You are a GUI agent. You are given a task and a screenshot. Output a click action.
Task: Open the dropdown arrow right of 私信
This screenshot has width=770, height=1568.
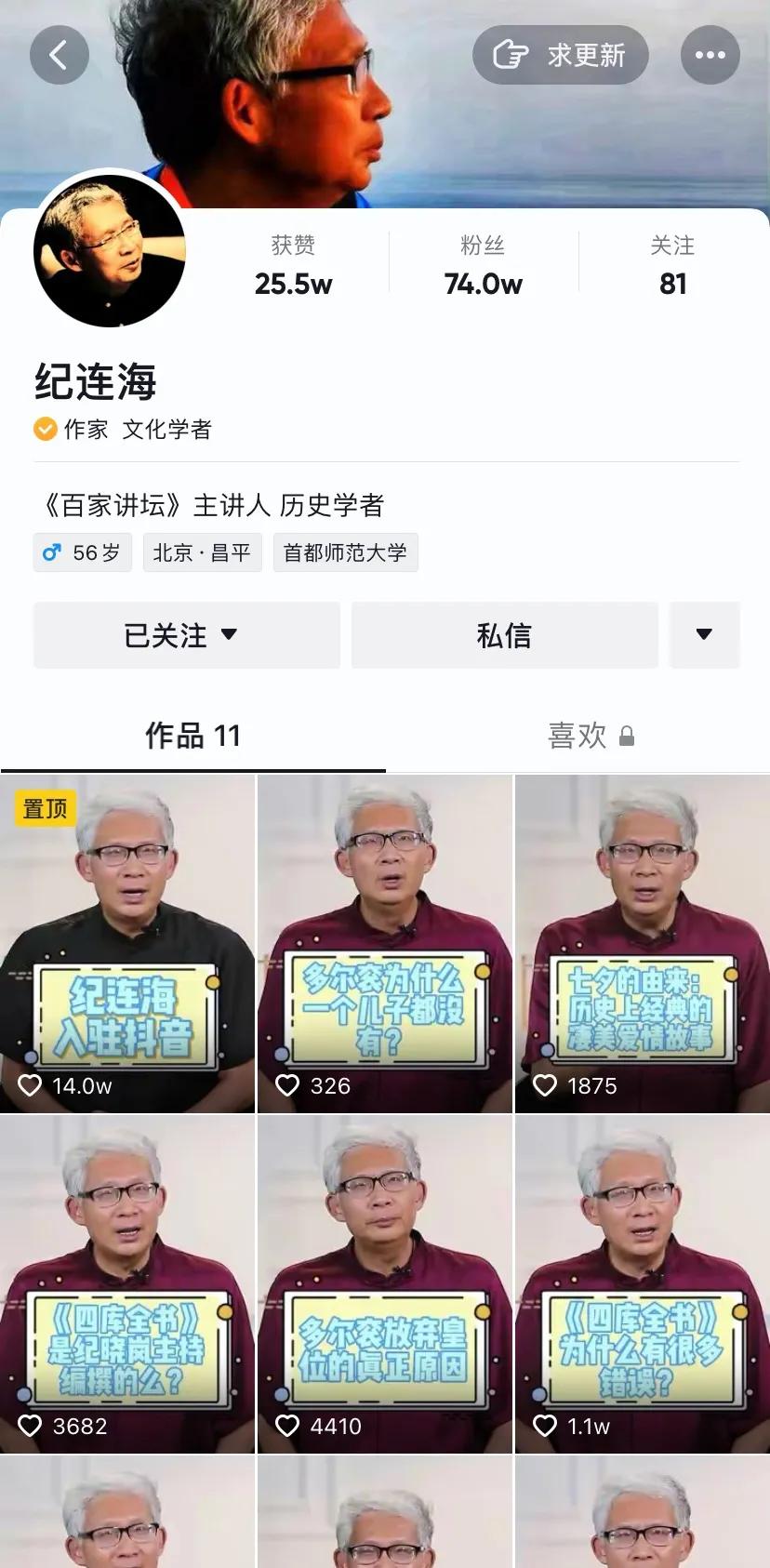(705, 635)
